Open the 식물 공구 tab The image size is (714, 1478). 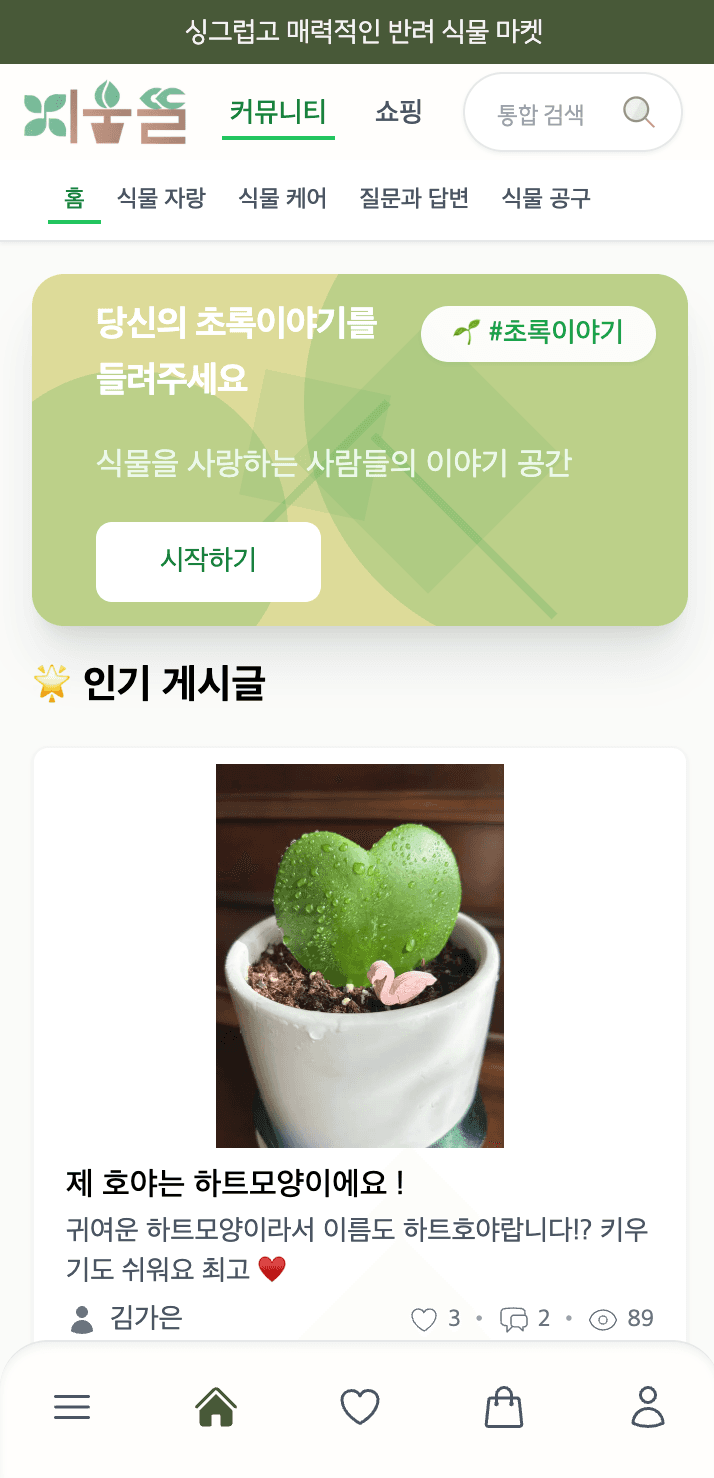546,198
